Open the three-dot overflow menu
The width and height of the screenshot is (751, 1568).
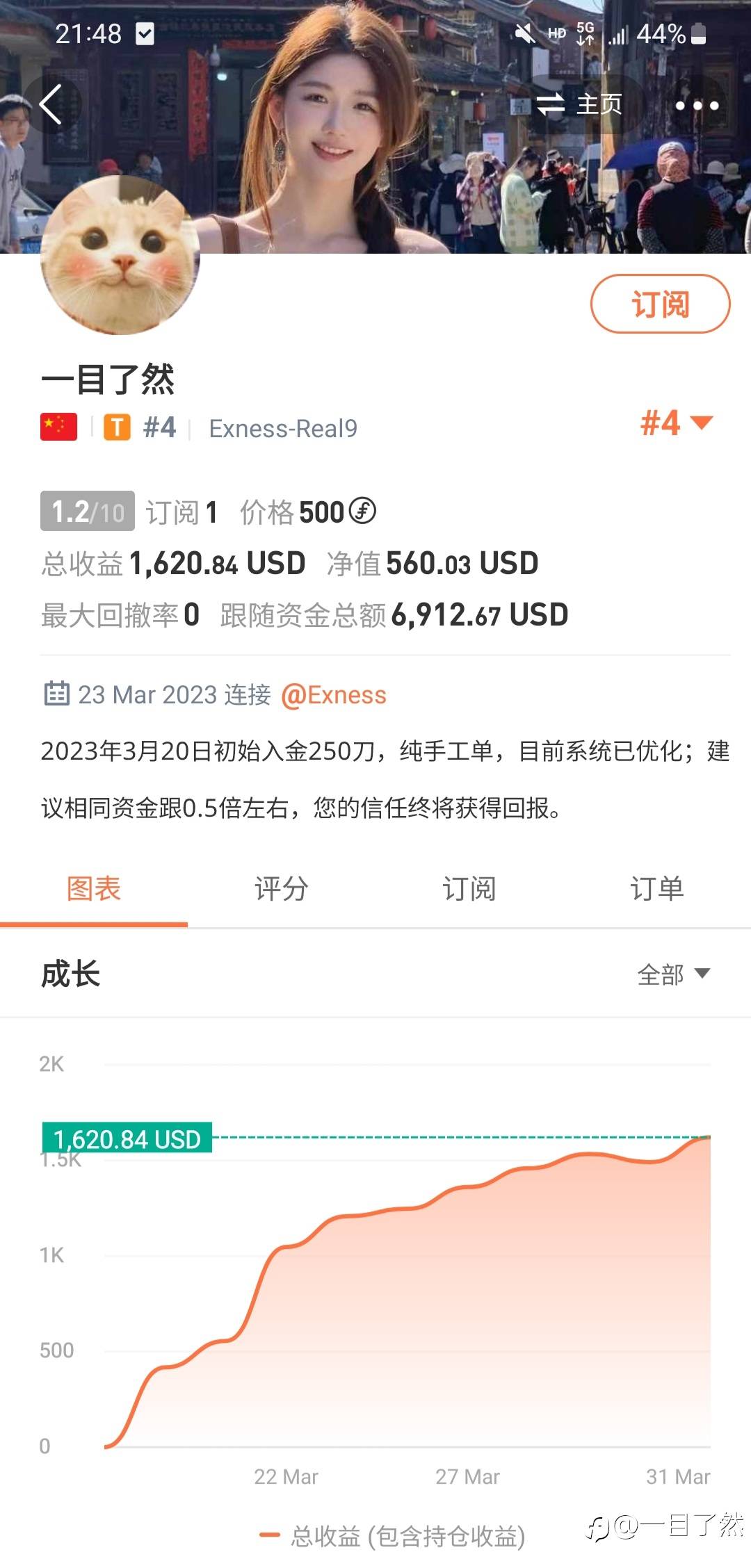(696, 105)
